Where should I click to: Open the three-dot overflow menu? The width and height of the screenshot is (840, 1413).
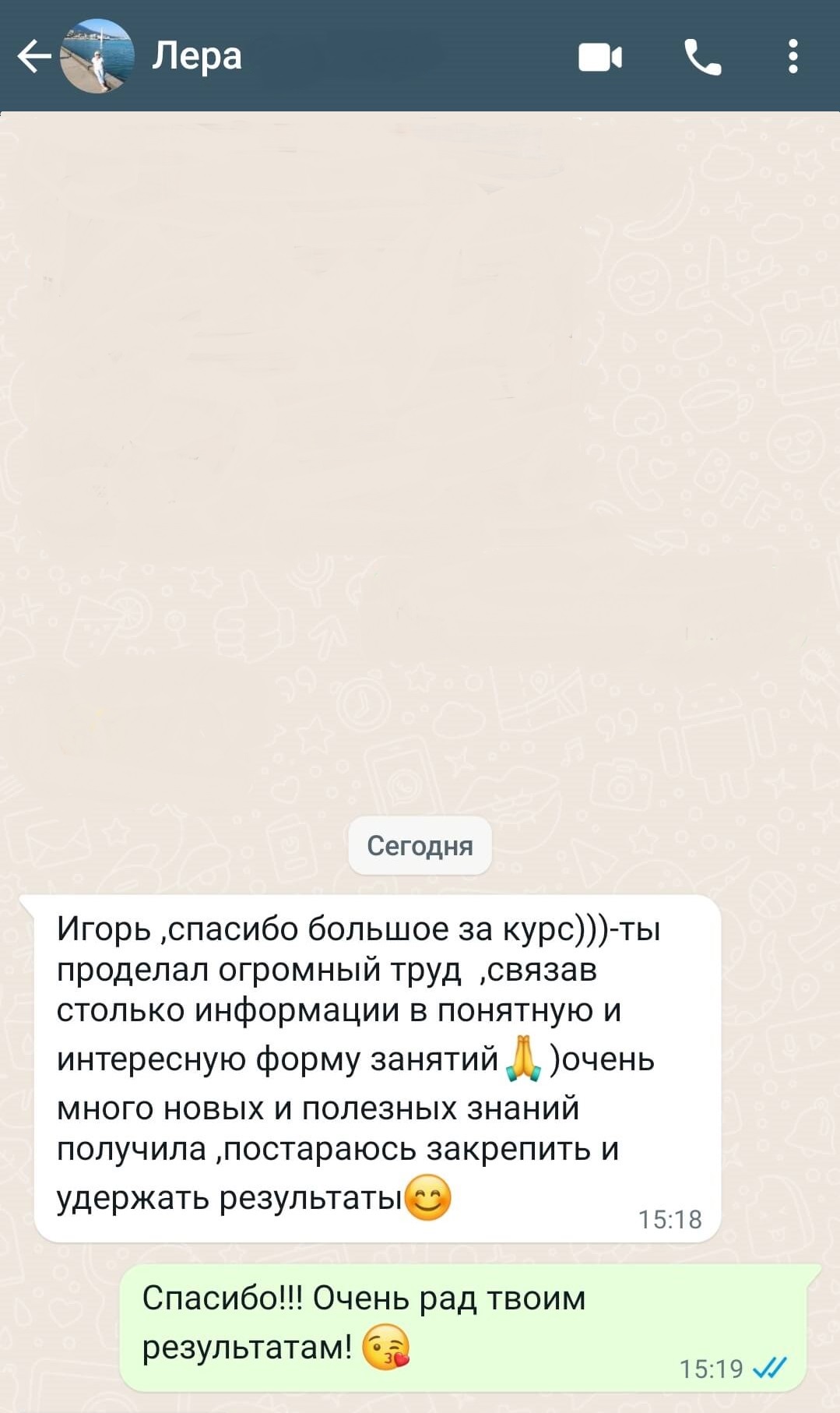pyautogui.click(x=793, y=57)
